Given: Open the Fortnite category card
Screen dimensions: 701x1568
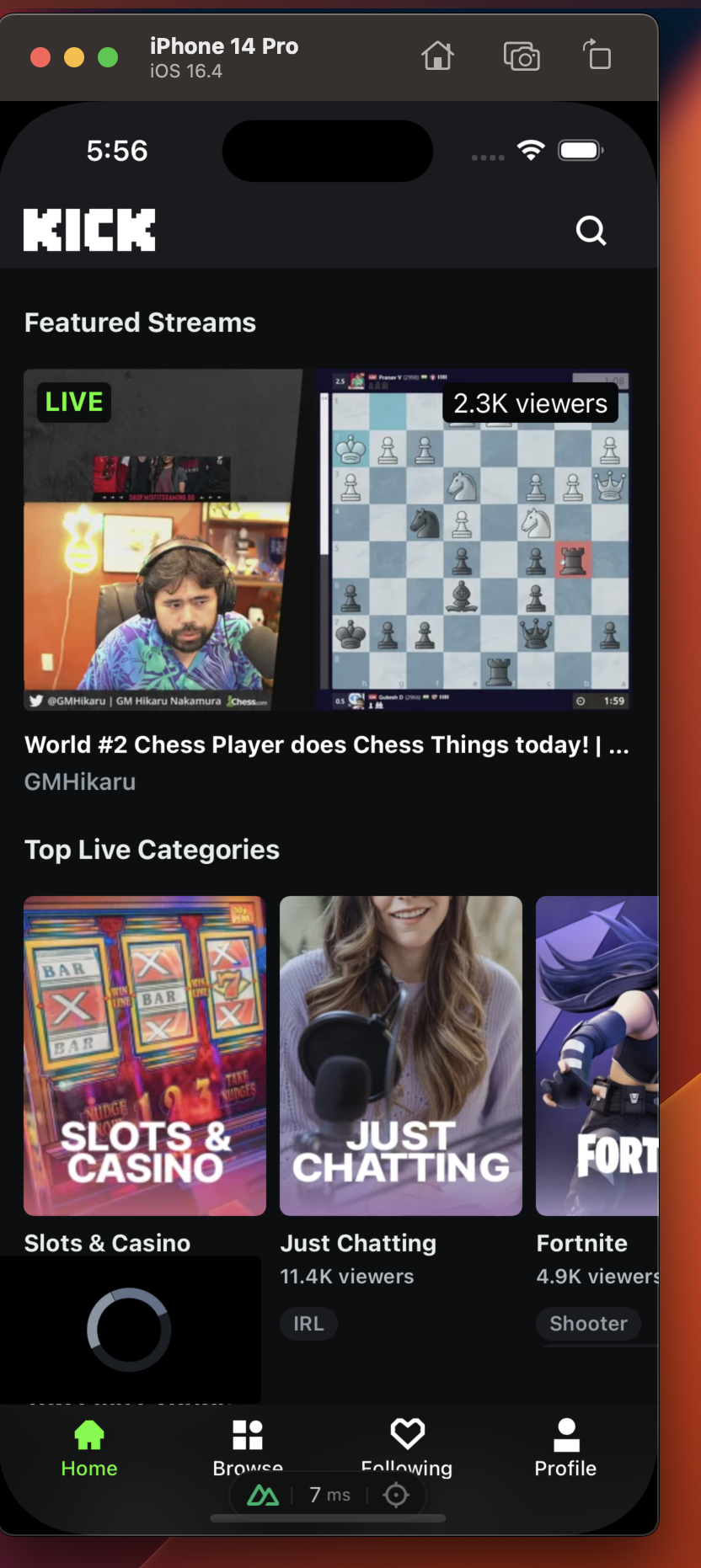Looking at the screenshot, I should pos(597,1055).
